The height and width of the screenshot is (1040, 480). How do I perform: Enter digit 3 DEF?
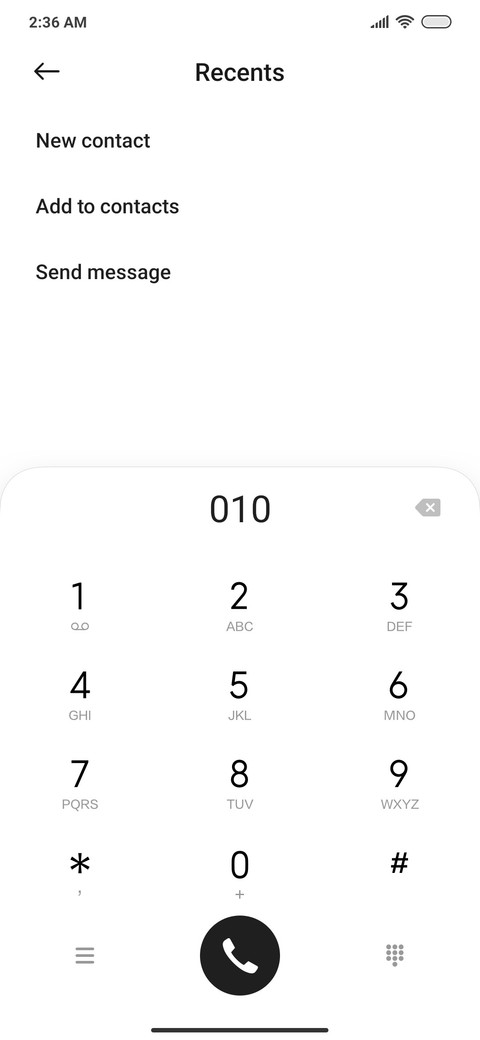(399, 606)
